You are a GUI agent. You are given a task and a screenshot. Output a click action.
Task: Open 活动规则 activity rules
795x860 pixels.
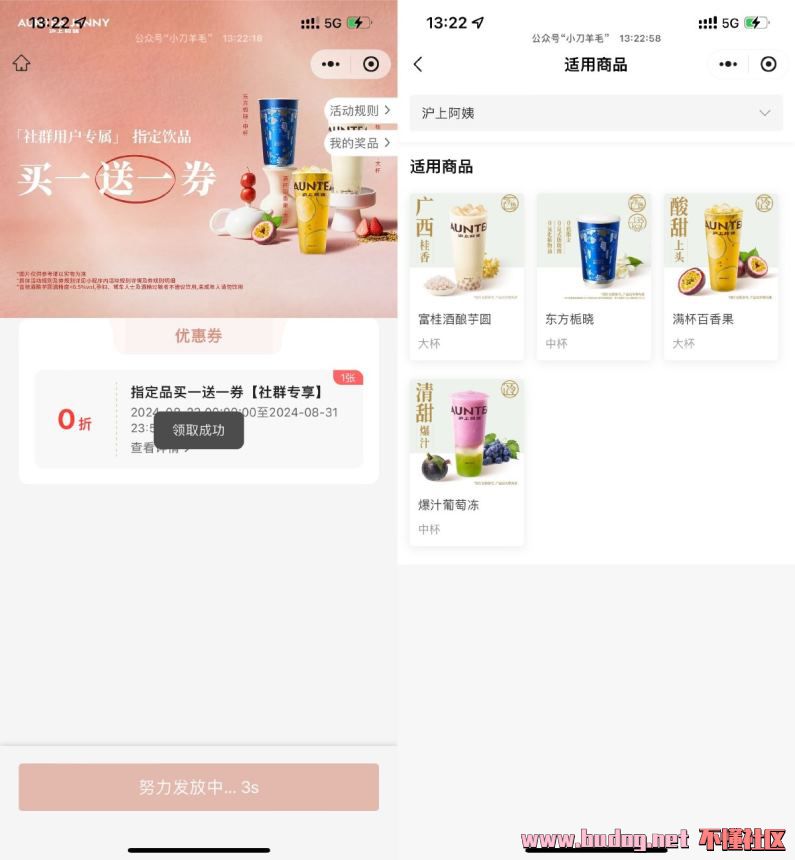coord(360,111)
